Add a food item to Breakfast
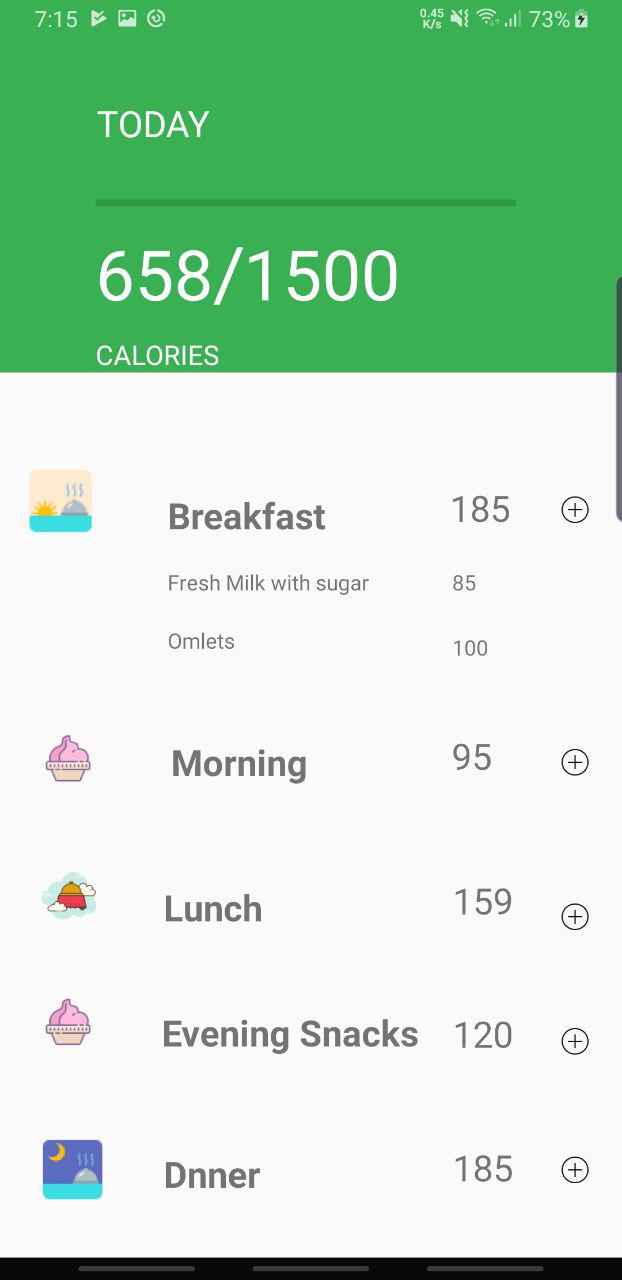 pos(575,510)
